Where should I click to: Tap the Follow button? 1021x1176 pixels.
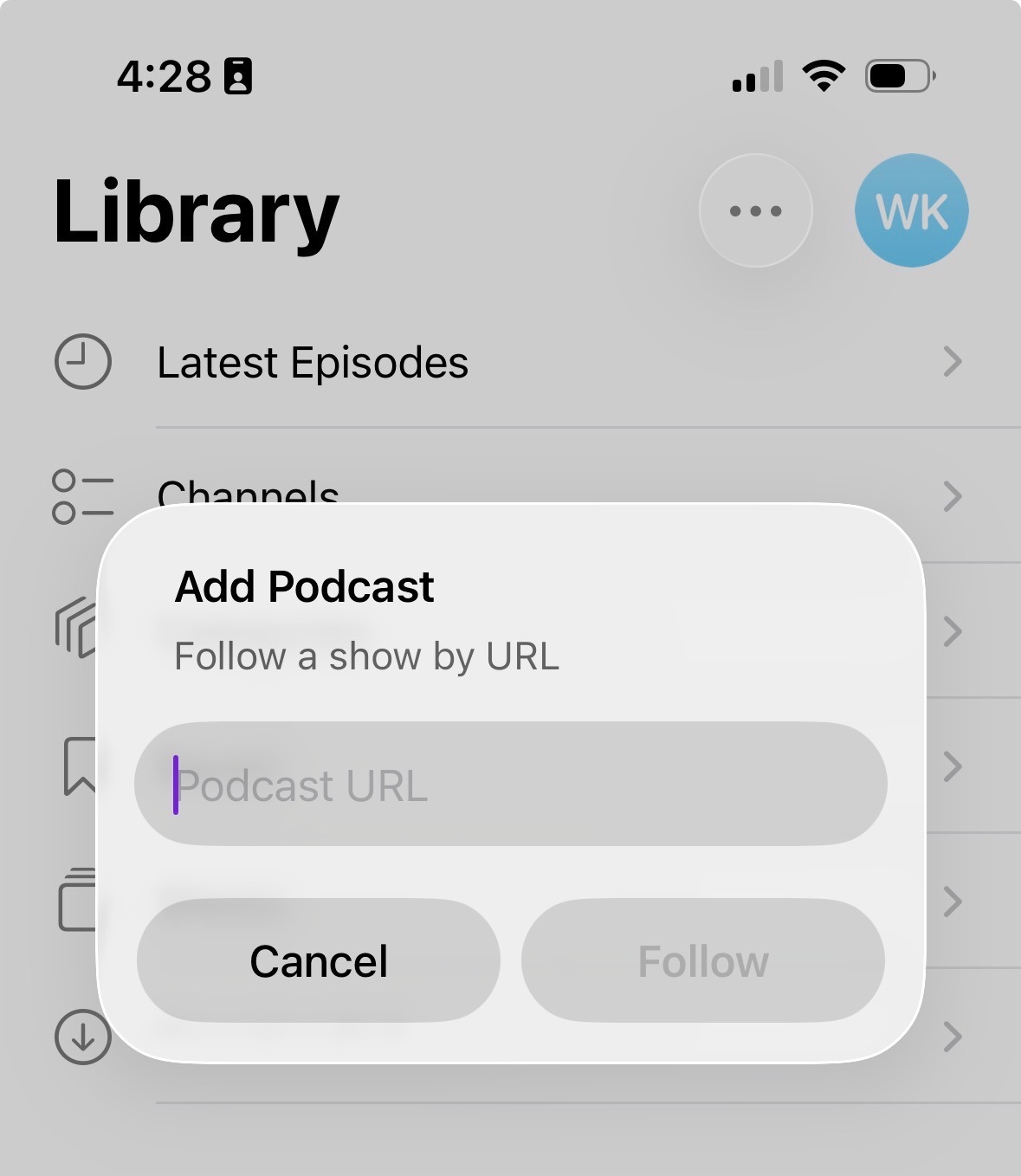702,961
